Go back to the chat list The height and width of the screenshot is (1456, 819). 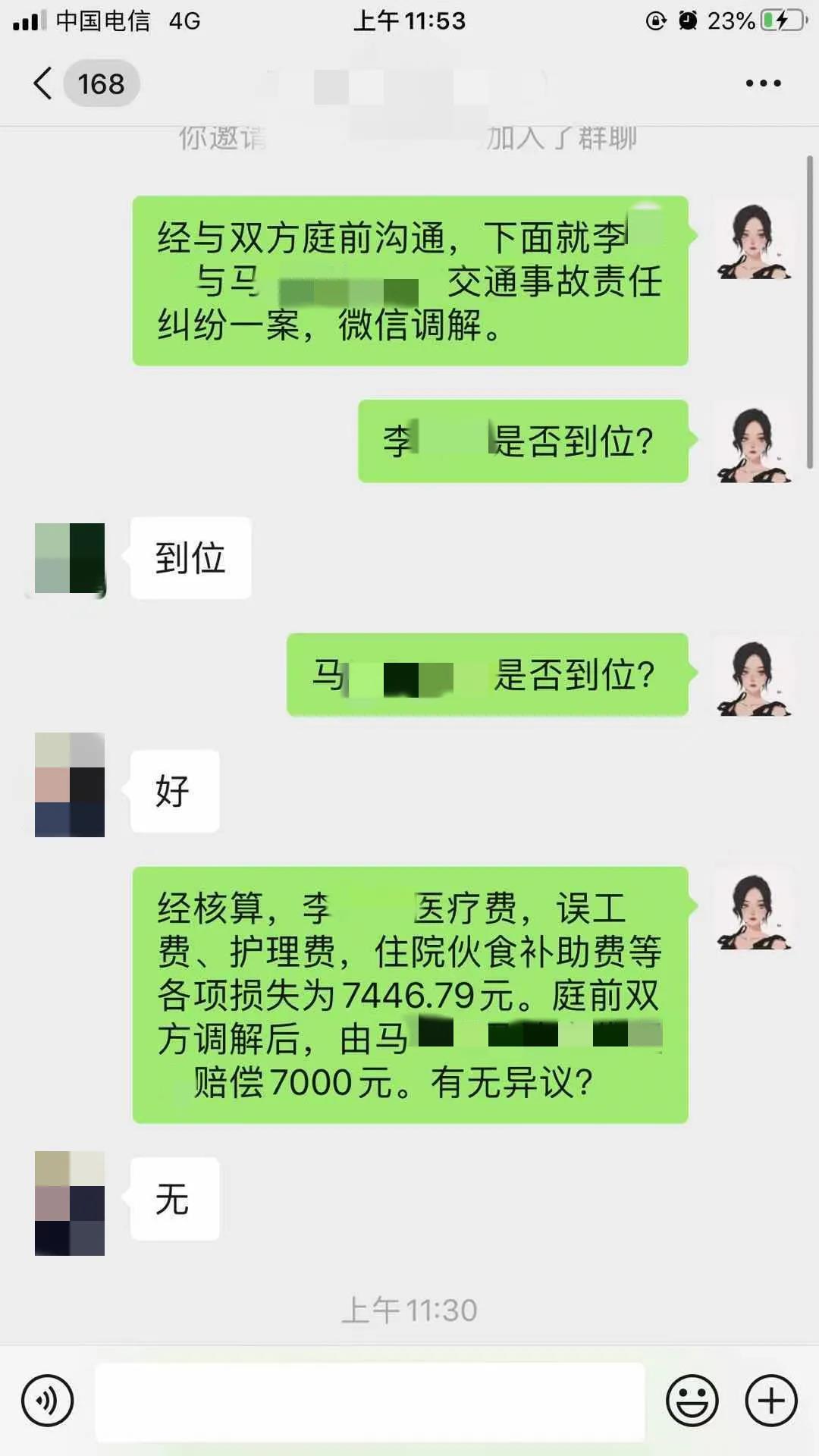44,83
